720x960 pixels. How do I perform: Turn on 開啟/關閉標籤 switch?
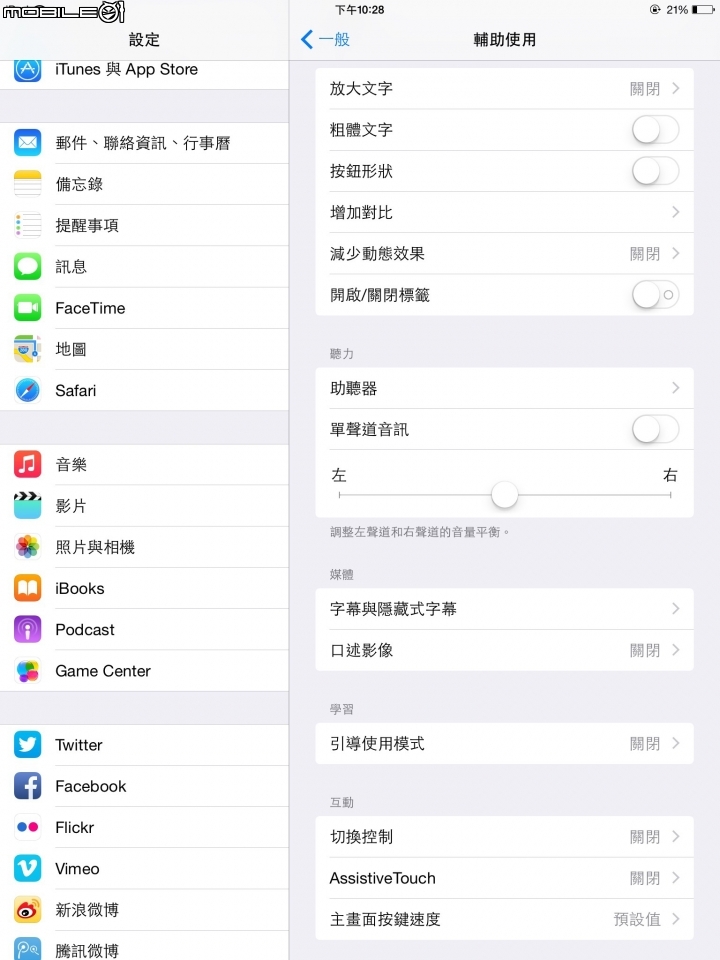pyautogui.click(x=655, y=295)
